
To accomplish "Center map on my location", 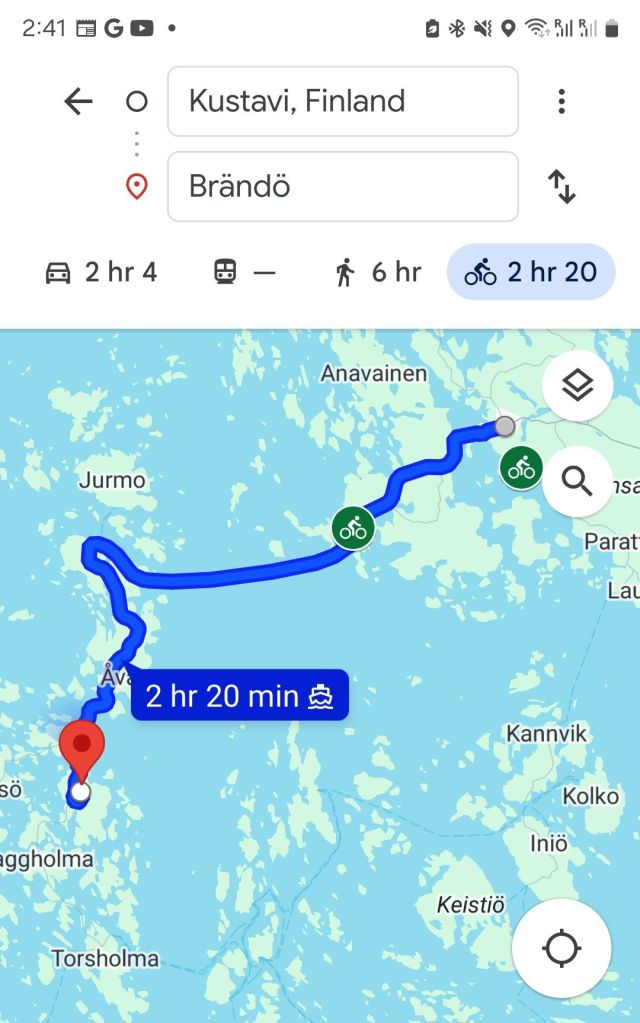I will point(562,948).
